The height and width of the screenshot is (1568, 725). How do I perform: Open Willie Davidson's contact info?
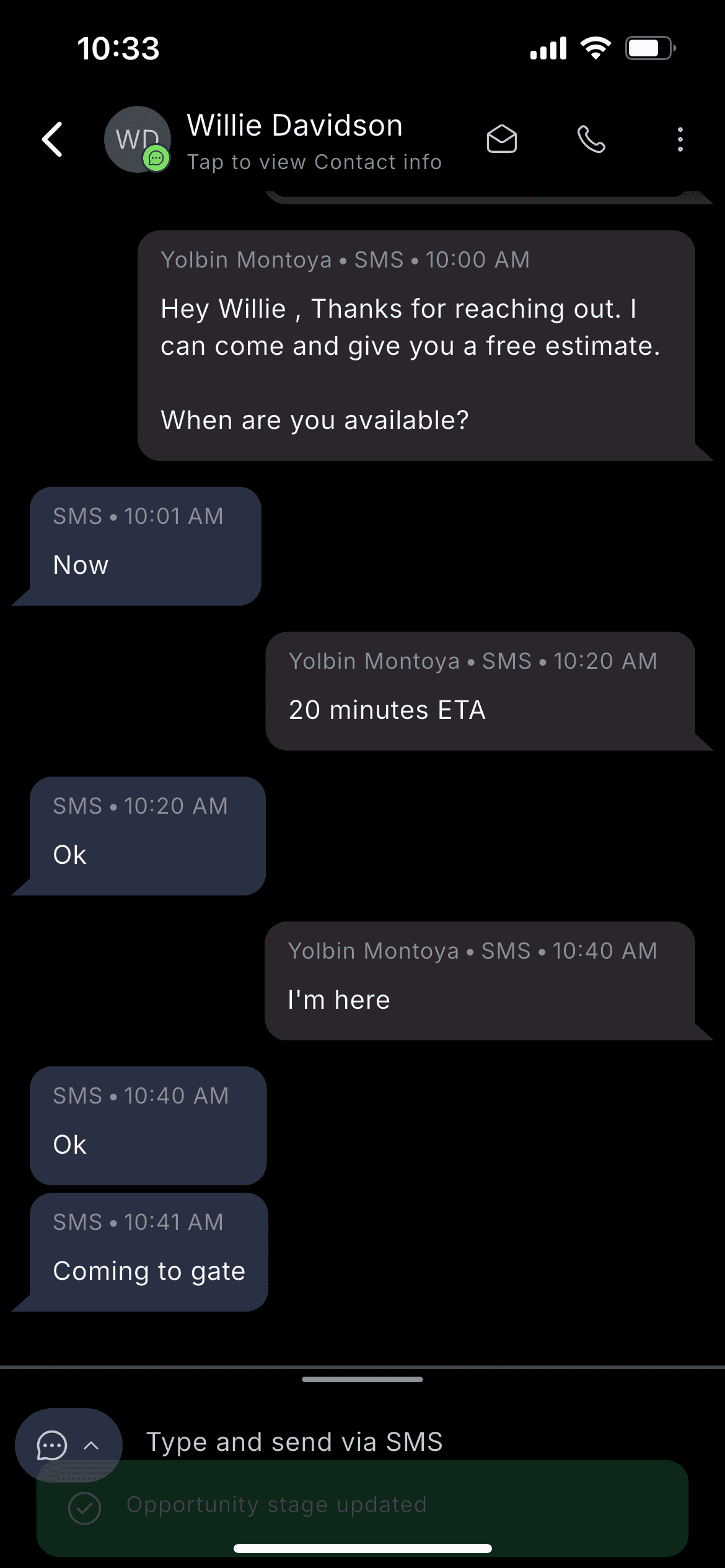coord(314,141)
